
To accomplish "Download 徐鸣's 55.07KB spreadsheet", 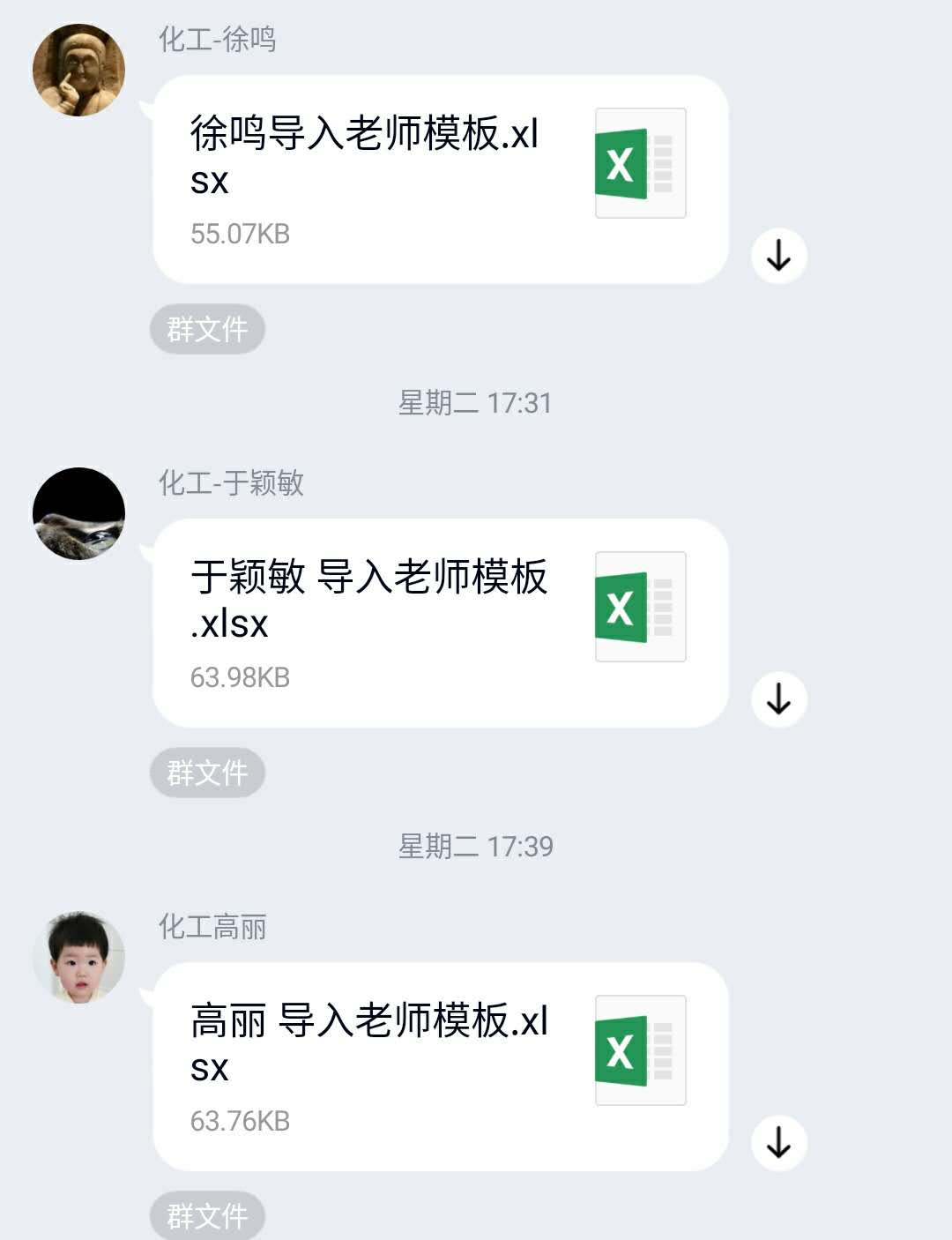I will point(778,256).
